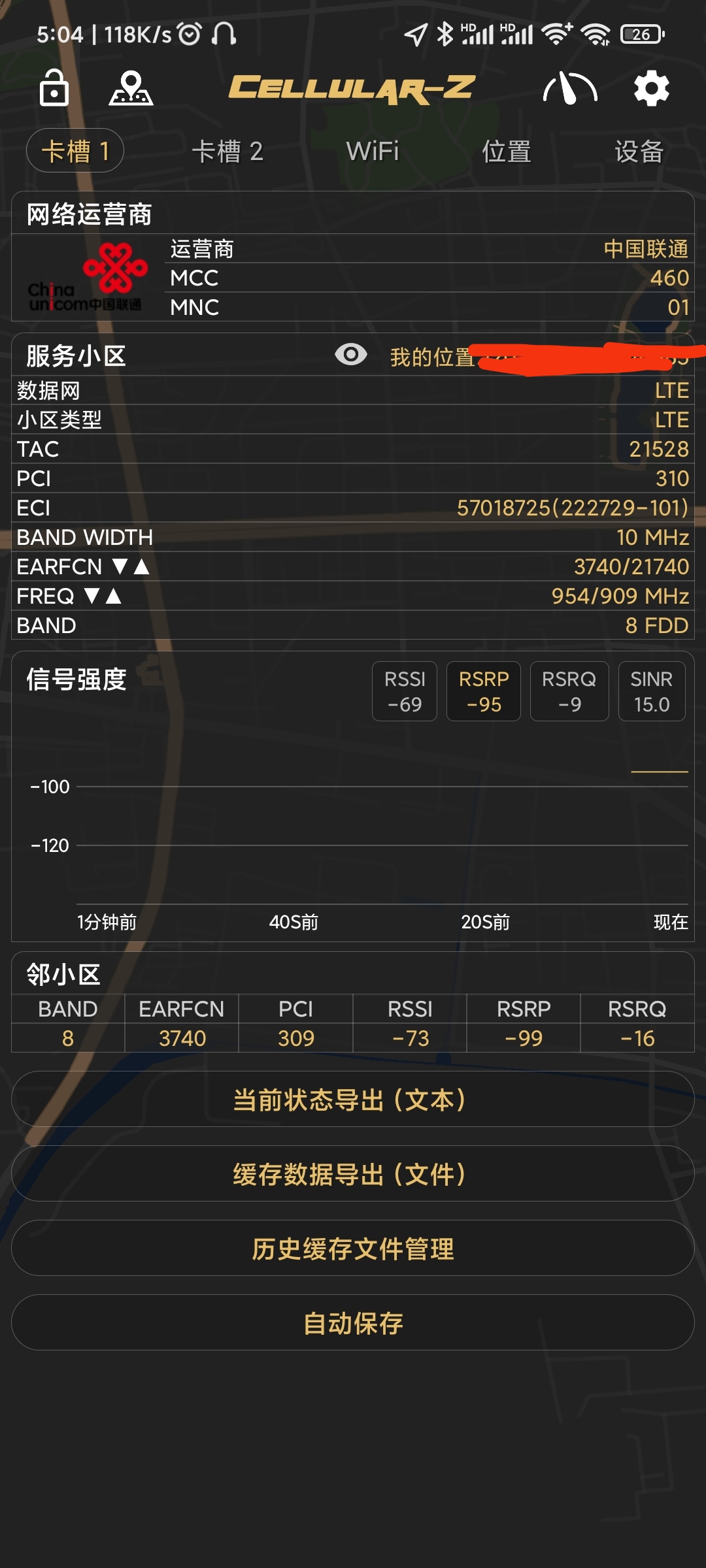Select the RSRQ signal chip
The width and height of the screenshot is (706, 1568).
click(x=569, y=691)
